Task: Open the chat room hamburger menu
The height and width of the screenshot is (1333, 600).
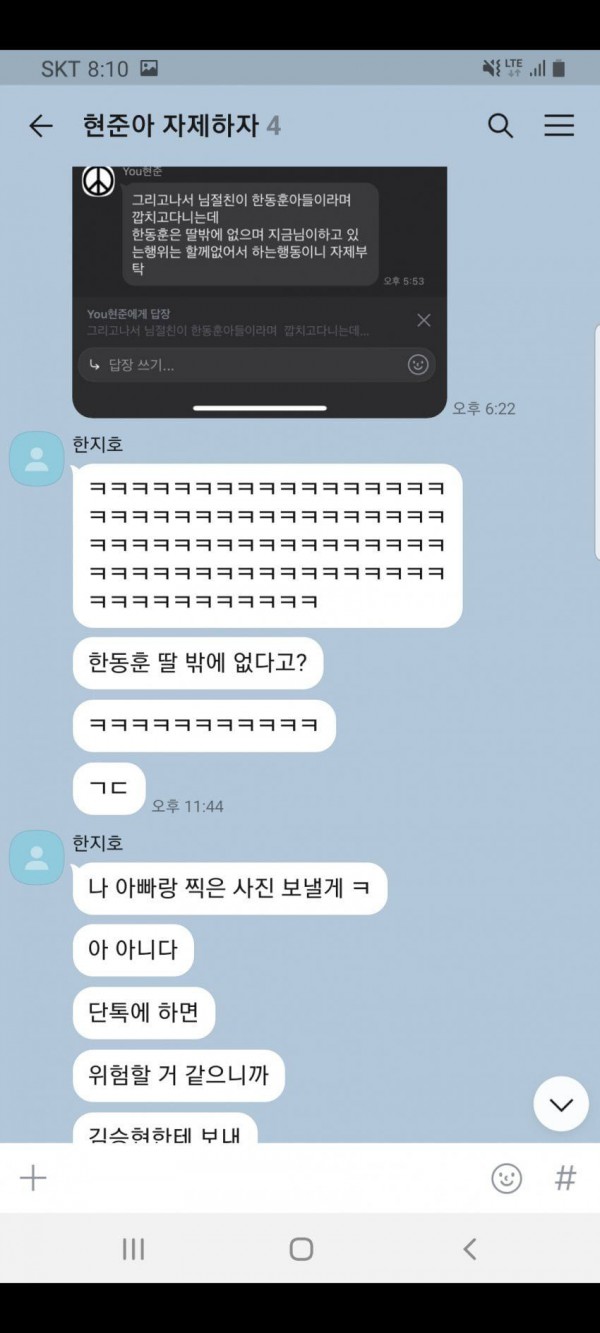Action: (x=558, y=126)
